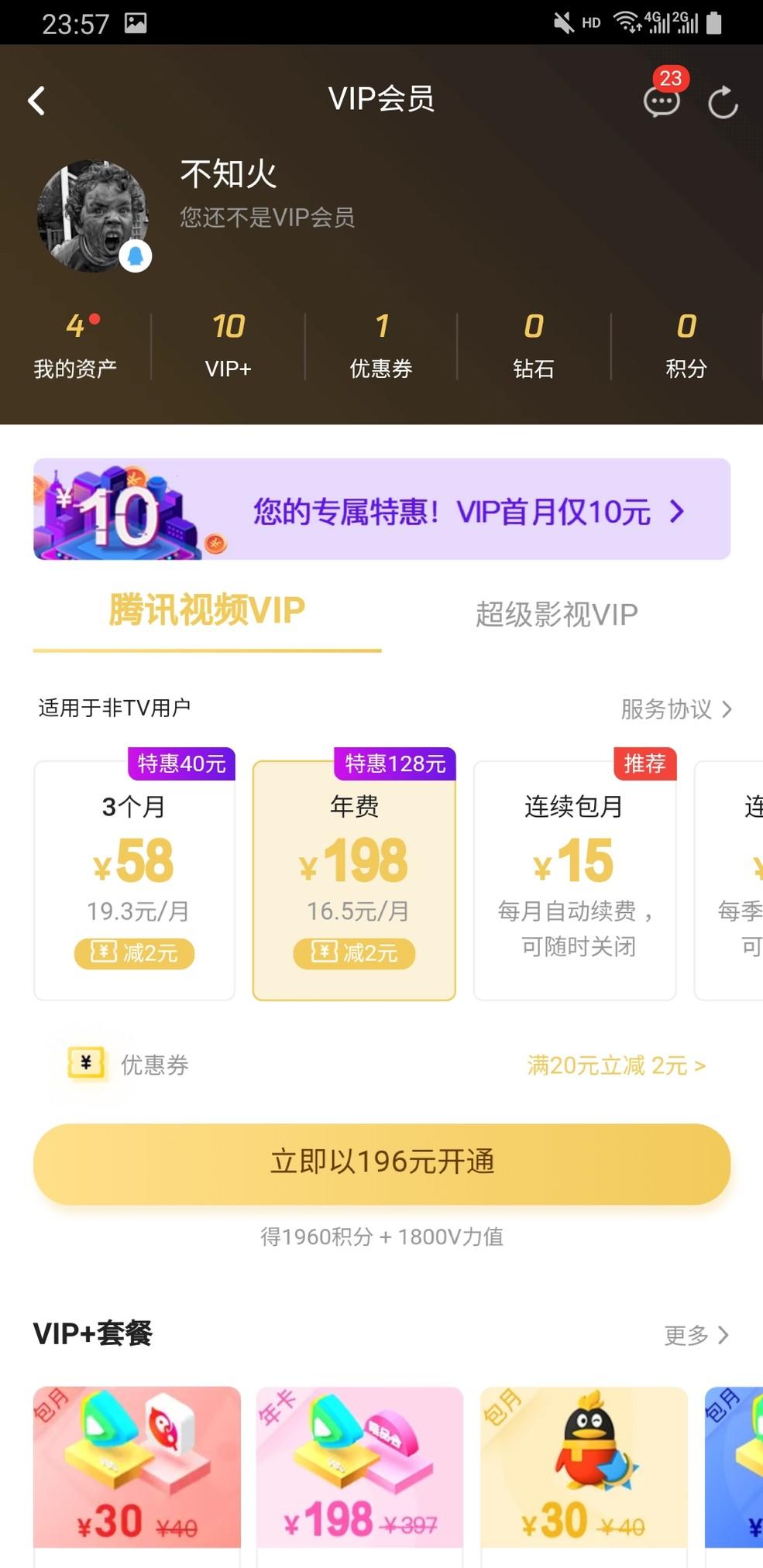The height and width of the screenshot is (1568, 763).
Task: Open messages icon with 23 badge
Action: 662,101
